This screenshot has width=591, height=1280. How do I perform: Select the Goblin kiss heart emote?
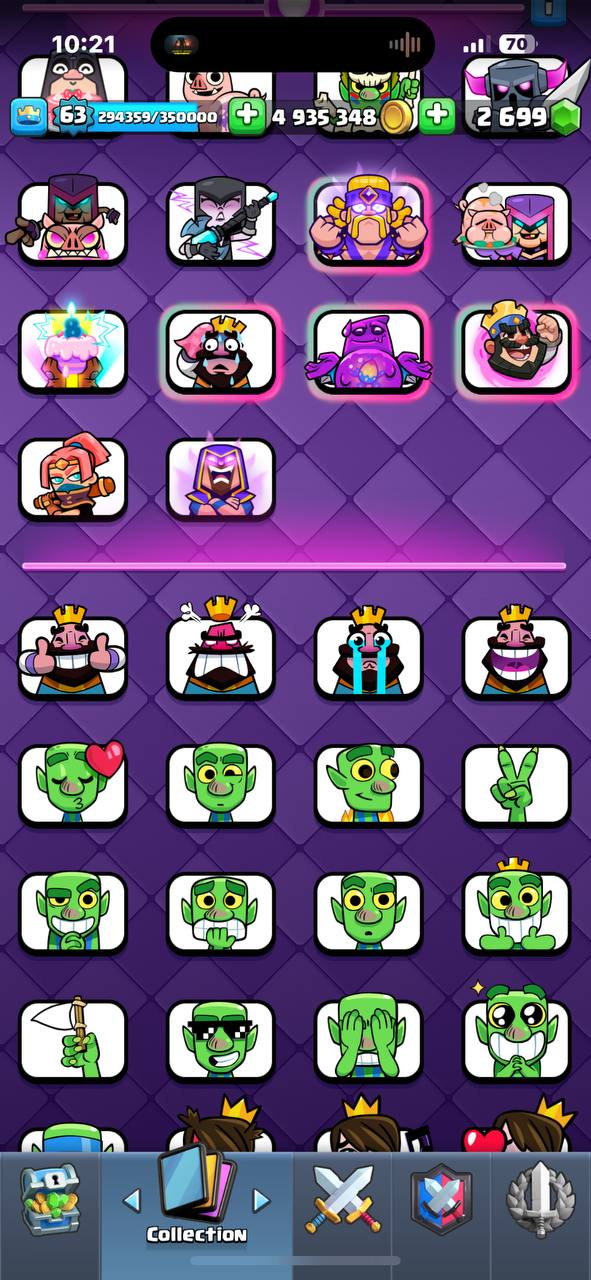pyautogui.click(x=73, y=784)
